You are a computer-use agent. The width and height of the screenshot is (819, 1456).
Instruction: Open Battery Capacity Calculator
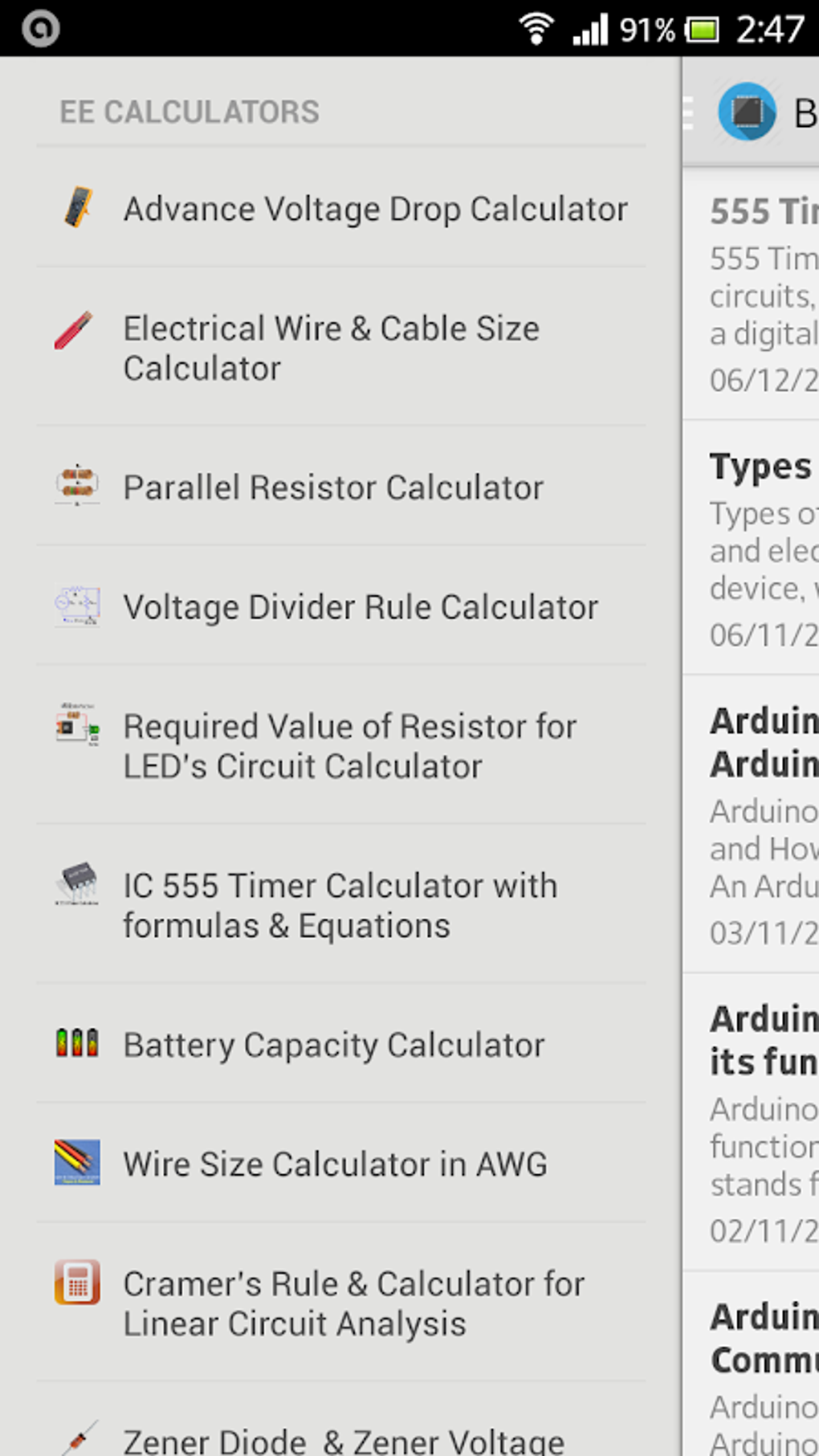340,1045
